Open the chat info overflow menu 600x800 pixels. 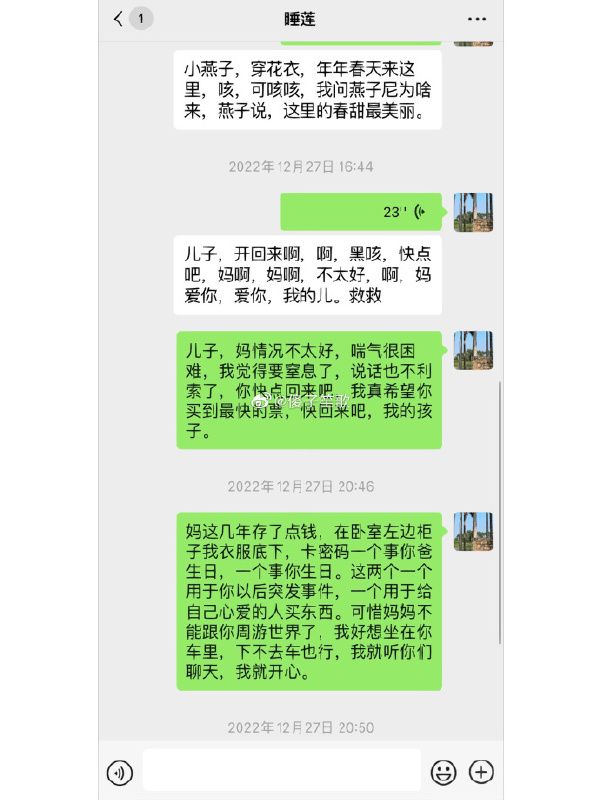click(x=478, y=19)
